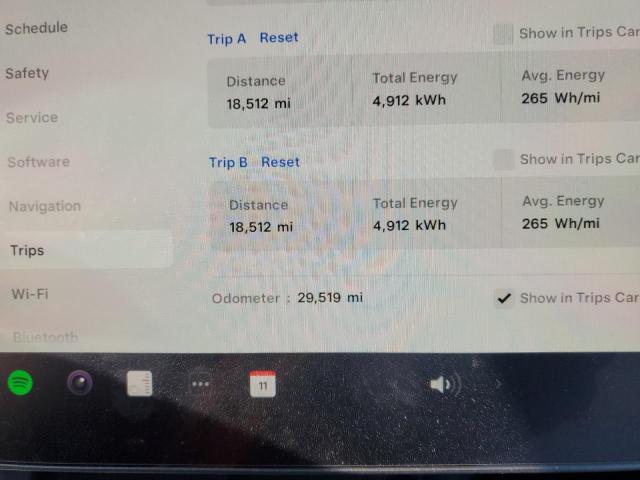
Task: Open all apps launcher dots
Action: [201, 384]
